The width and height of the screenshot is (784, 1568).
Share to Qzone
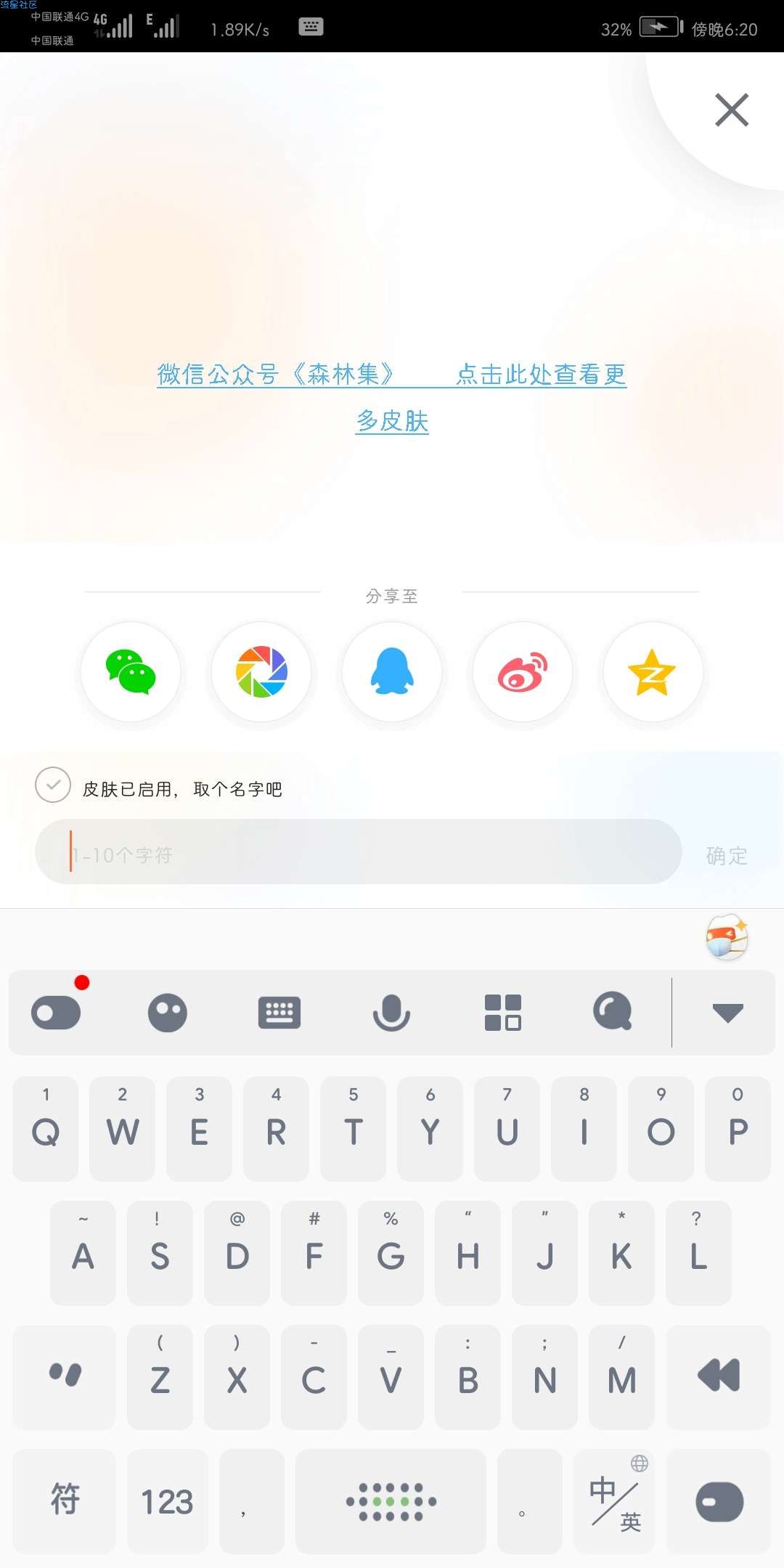pos(653,671)
